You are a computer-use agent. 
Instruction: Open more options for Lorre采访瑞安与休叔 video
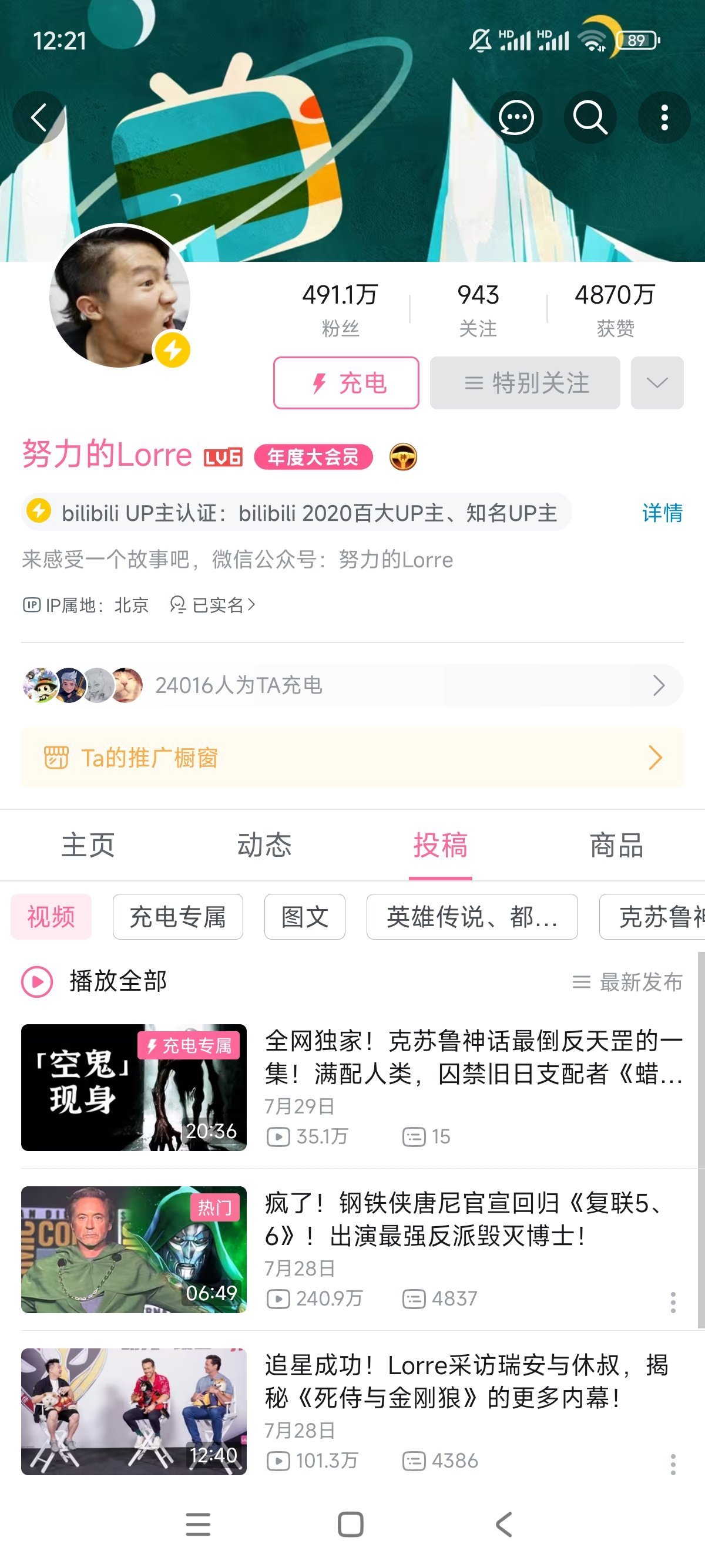click(673, 1465)
